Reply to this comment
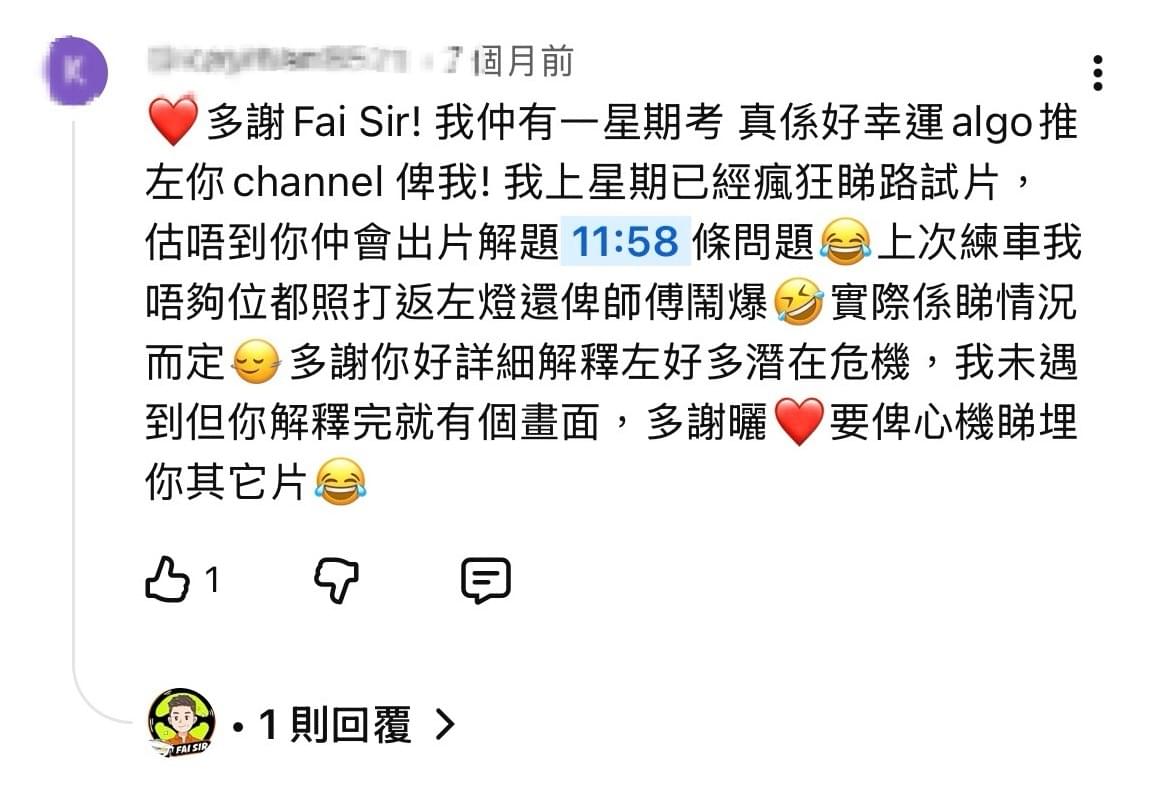Image resolution: width=1170 pixels, height=810 pixels. coord(486,580)
